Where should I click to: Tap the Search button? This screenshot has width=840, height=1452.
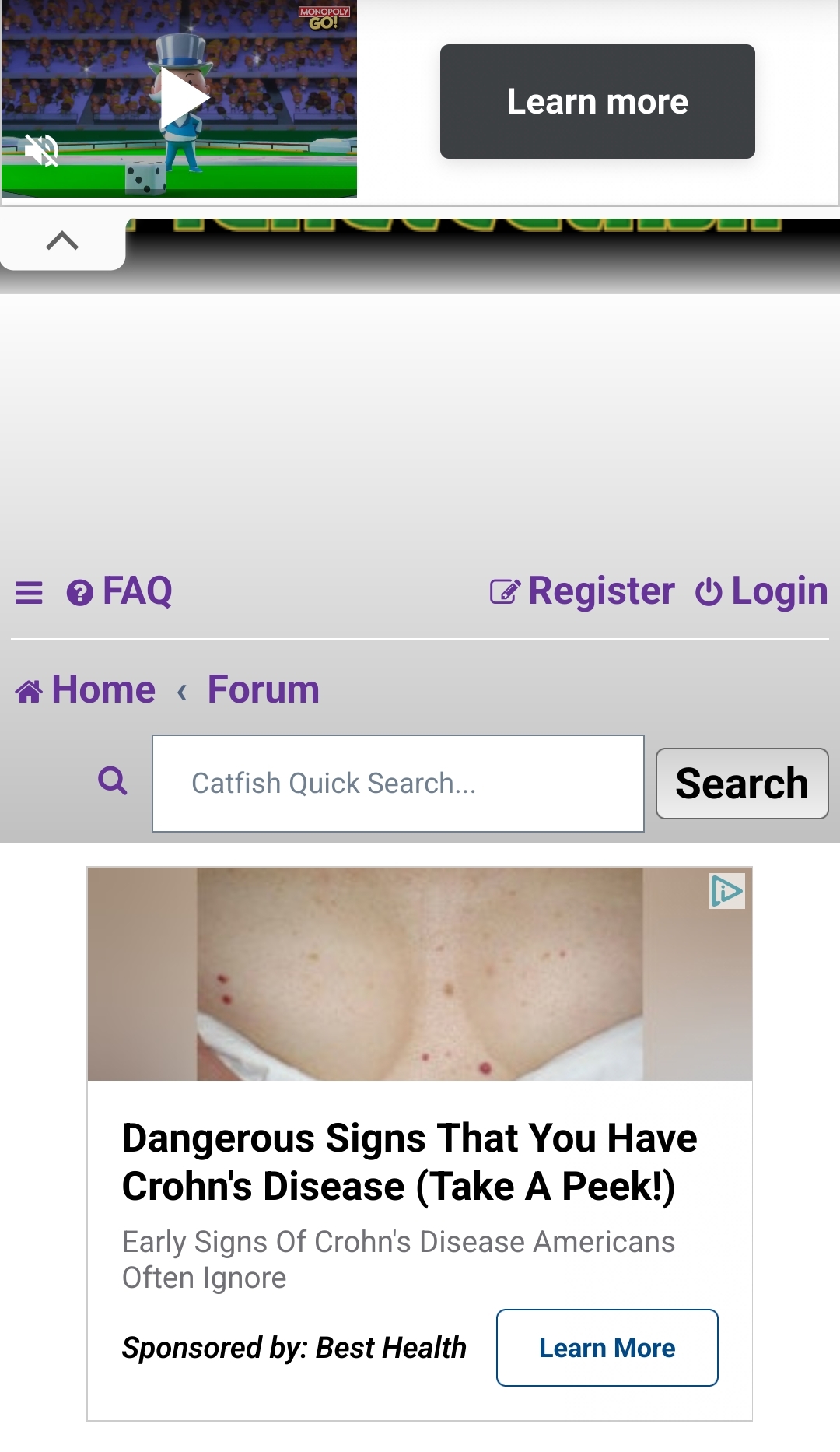(x=742, y=784)
